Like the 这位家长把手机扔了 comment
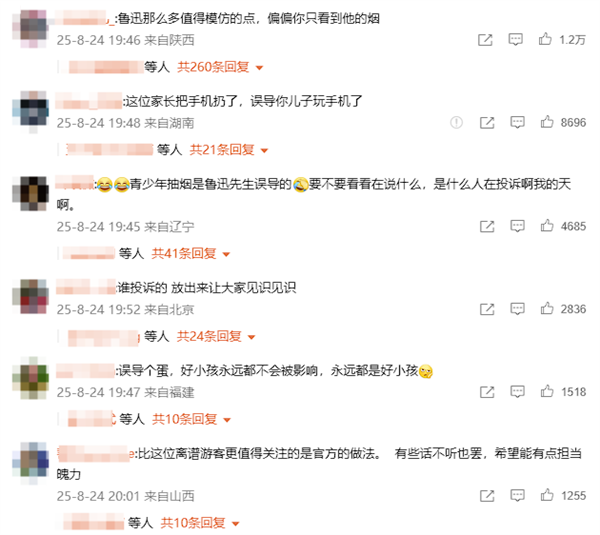Viewport: 600px width, 535px height. pos(546,122)
